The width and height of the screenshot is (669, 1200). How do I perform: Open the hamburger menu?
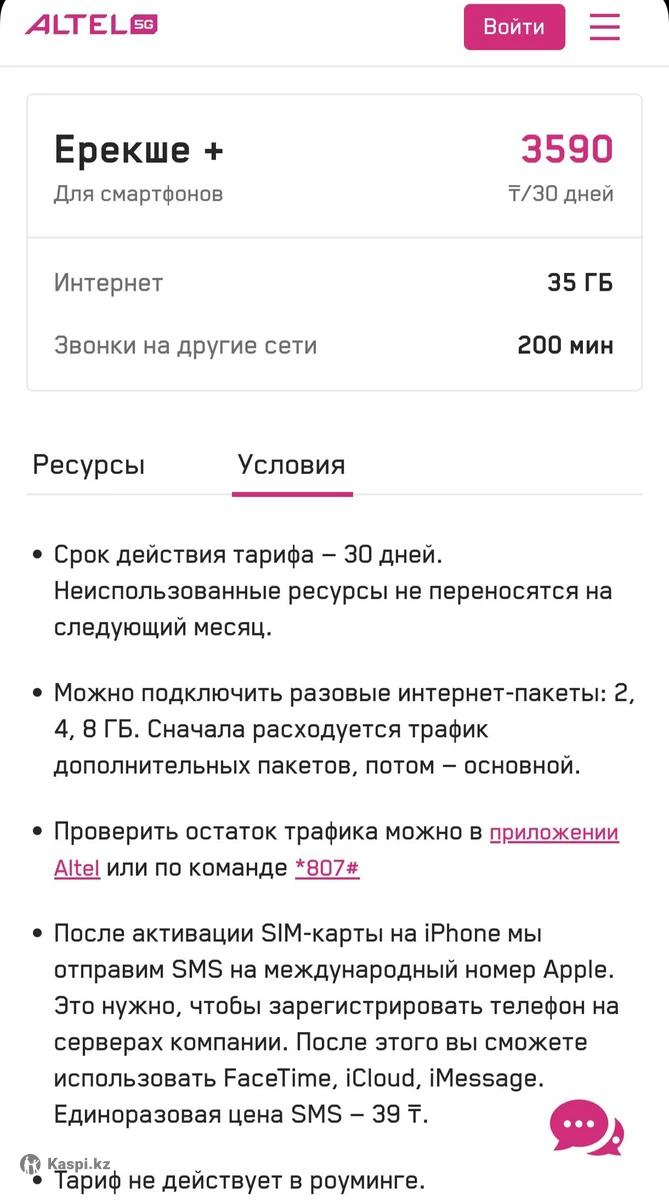604,27
